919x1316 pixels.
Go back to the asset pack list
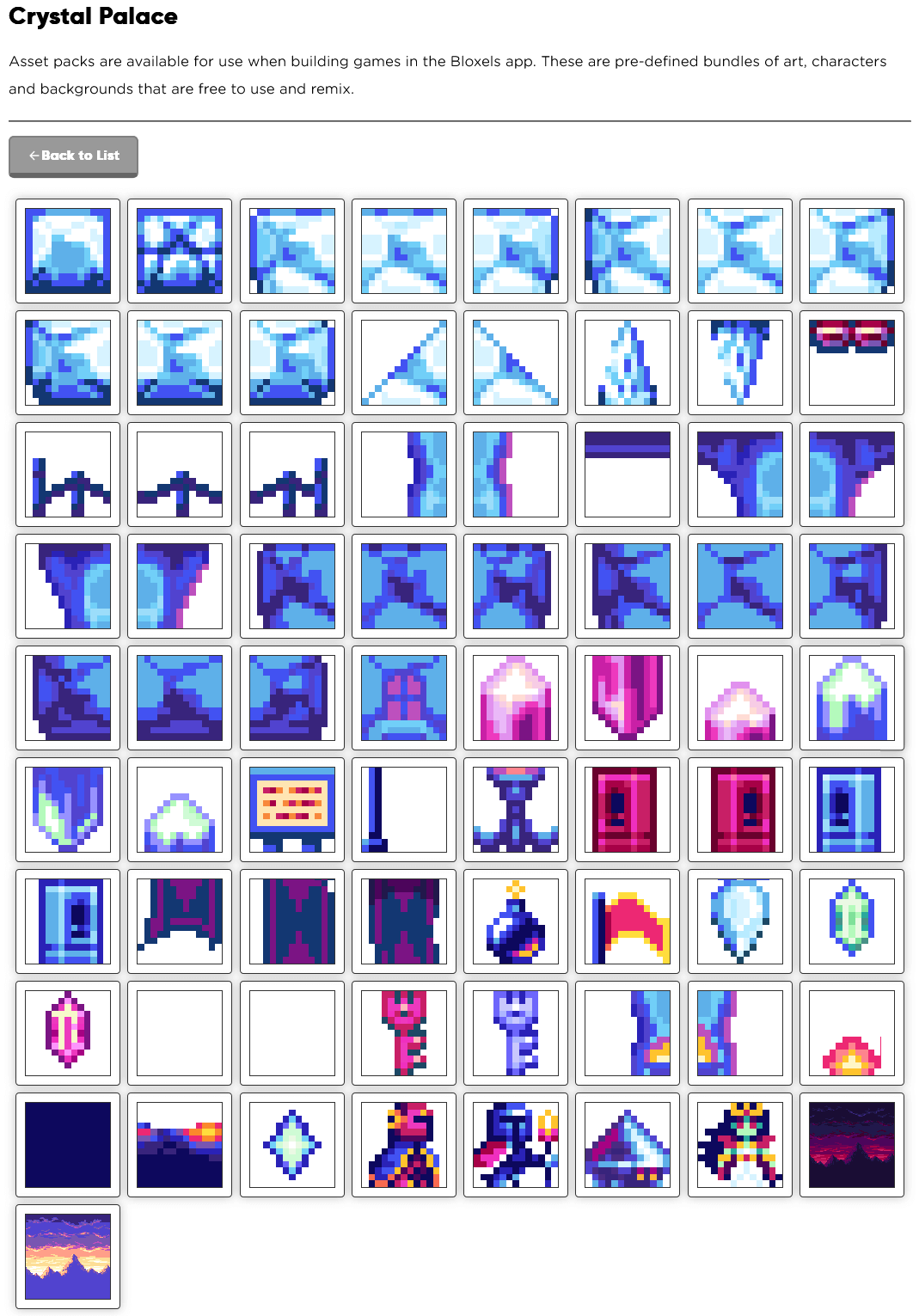[73, 156]
